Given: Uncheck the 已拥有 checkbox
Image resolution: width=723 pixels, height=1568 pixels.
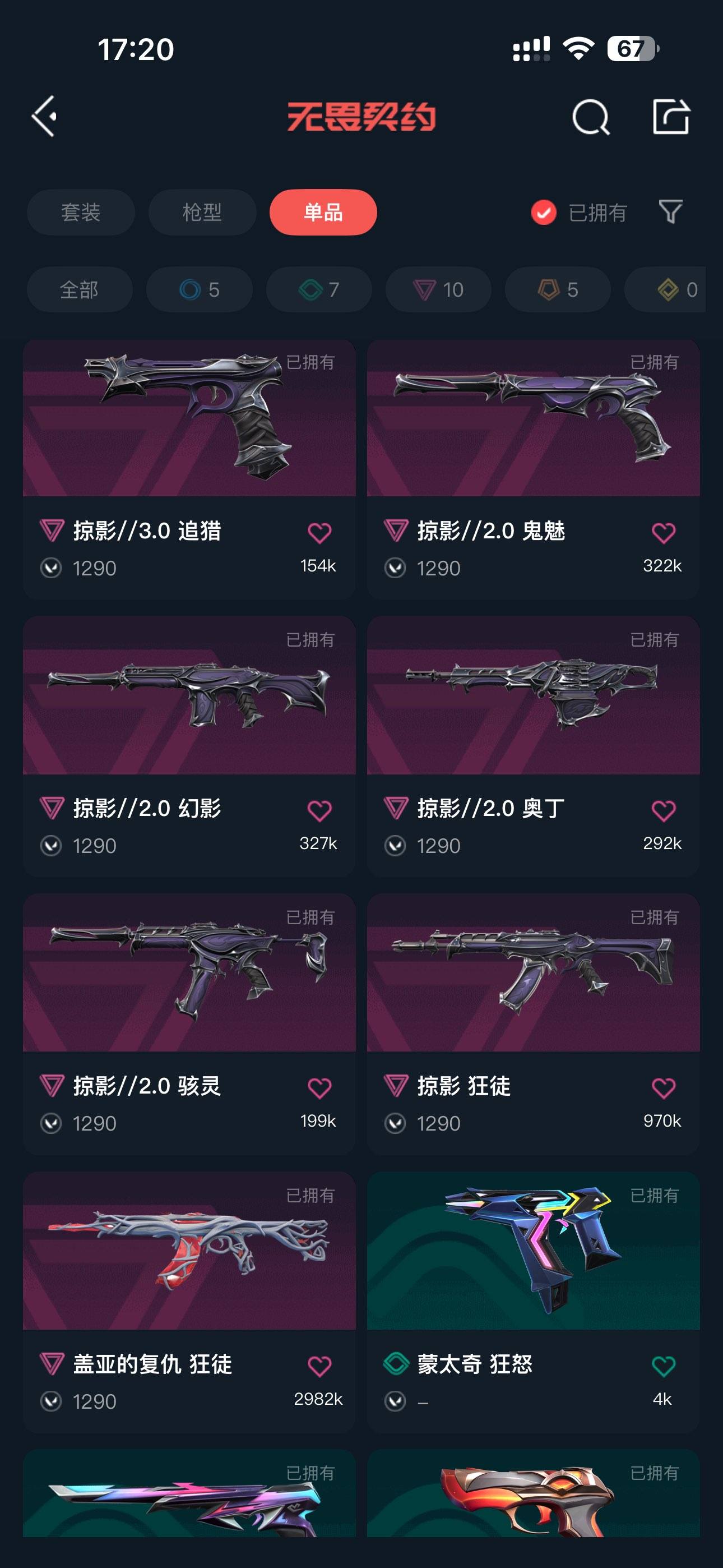Looking at the screenshot, I should (544, 213).
